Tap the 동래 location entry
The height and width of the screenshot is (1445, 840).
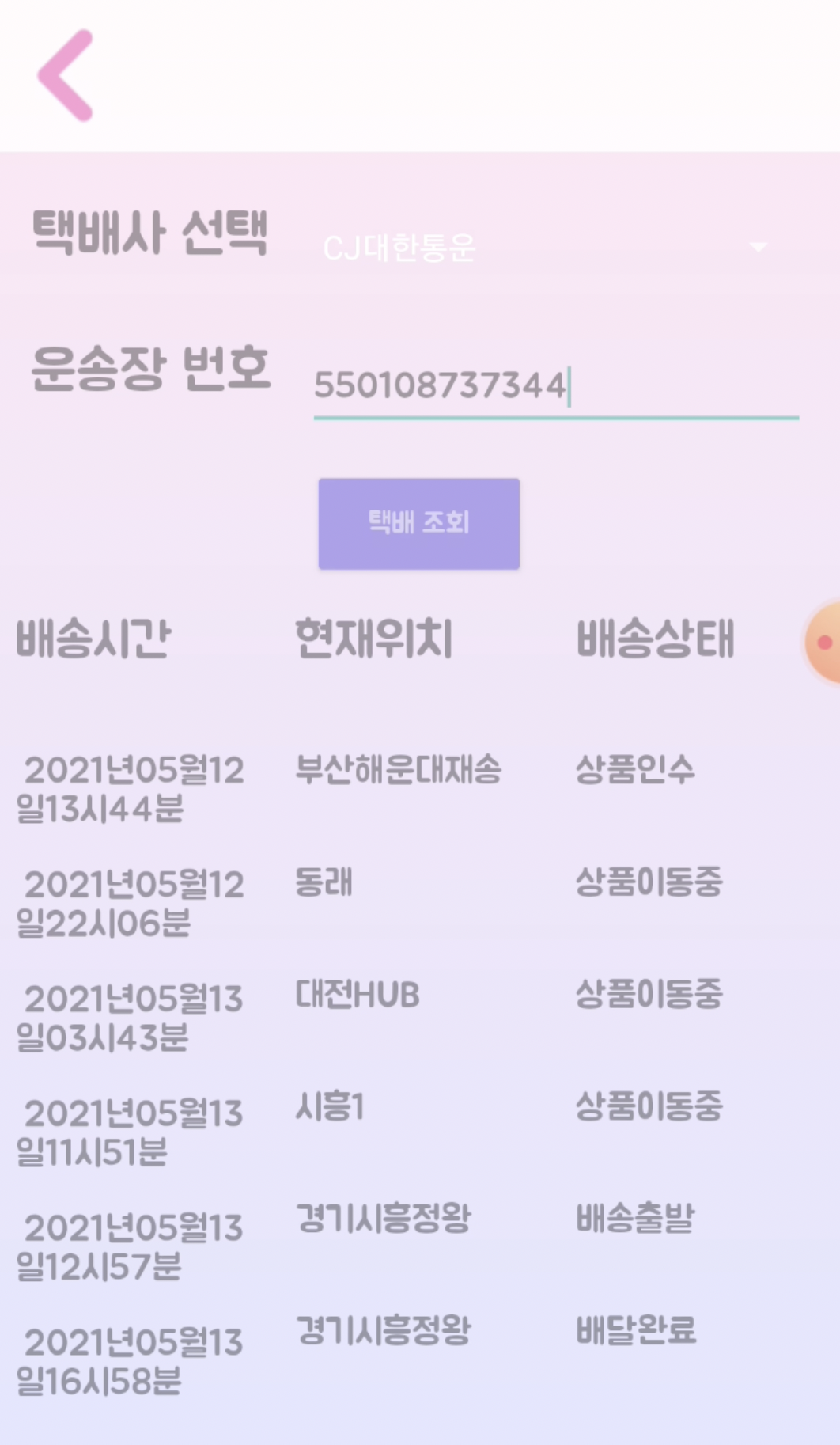(324, 886)
